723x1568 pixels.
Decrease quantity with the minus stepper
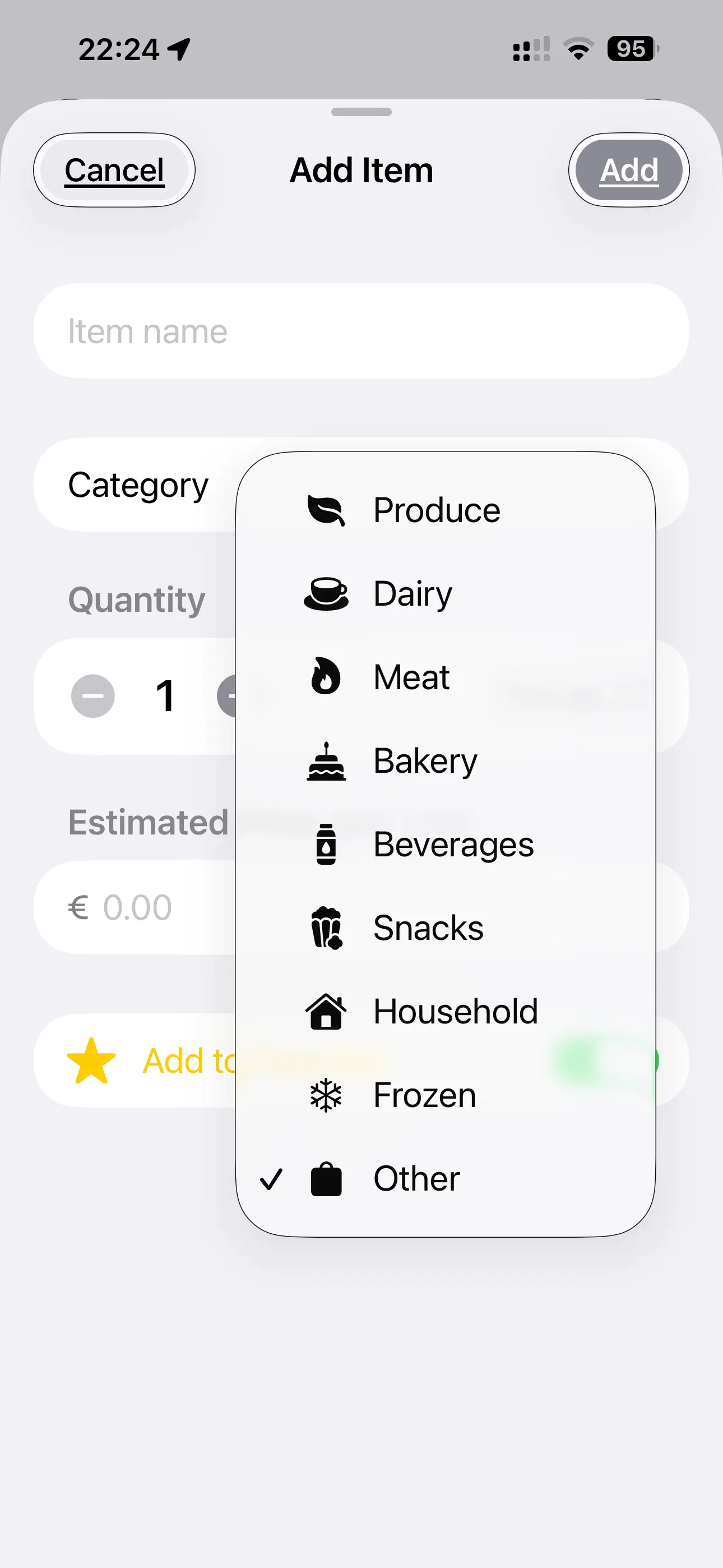[x=92, y=696]
